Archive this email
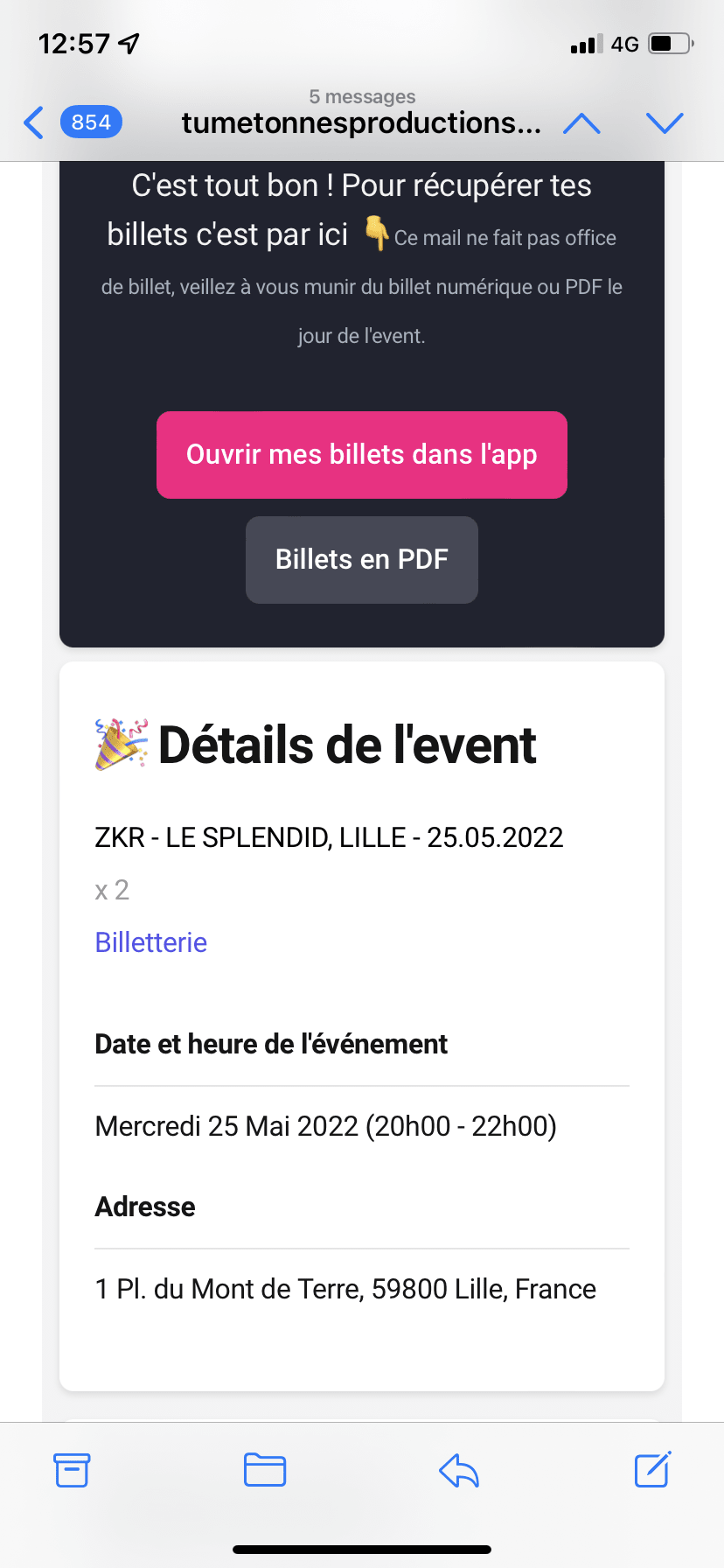This screenshot has height=1568, width=724. (72, 1470)
